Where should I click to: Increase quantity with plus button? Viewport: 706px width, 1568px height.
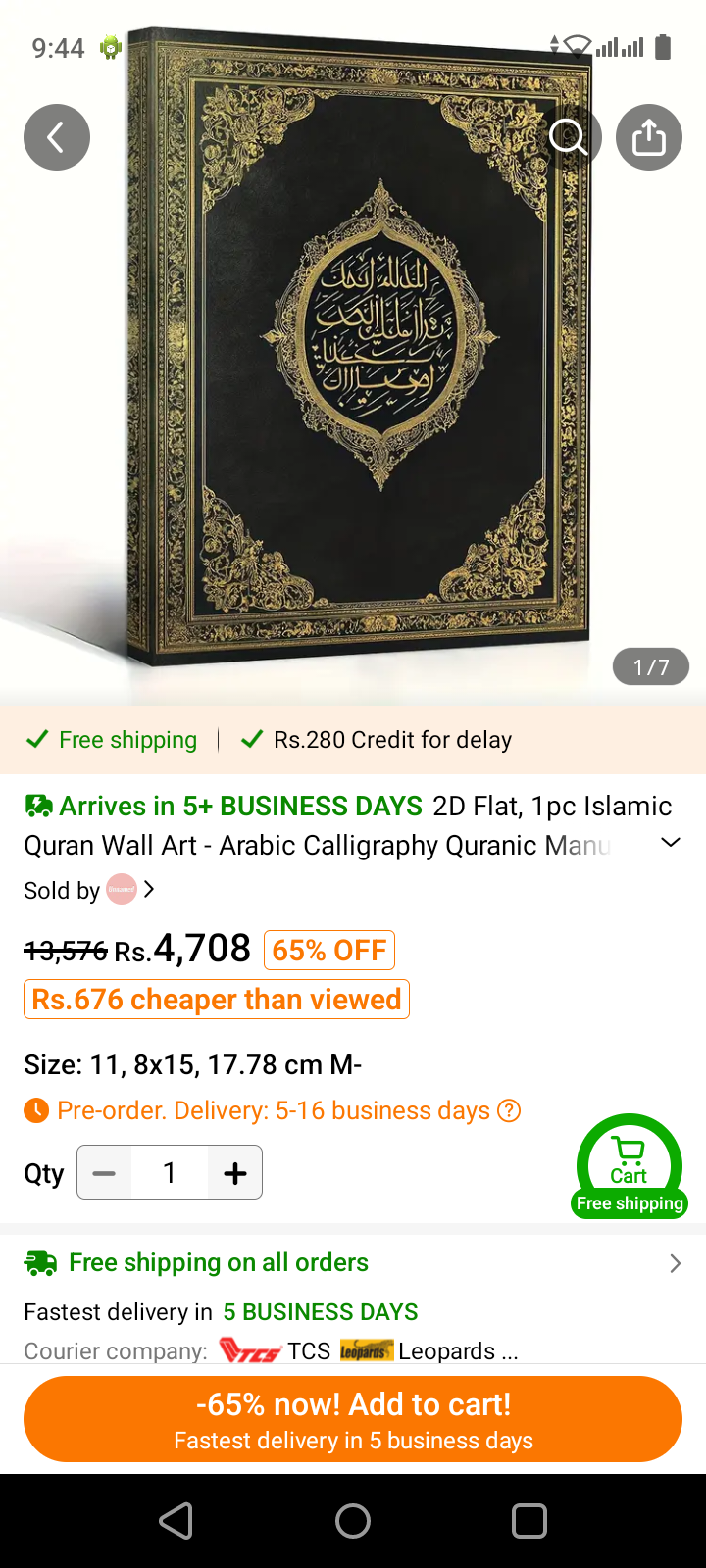[x=235, y=1173]
